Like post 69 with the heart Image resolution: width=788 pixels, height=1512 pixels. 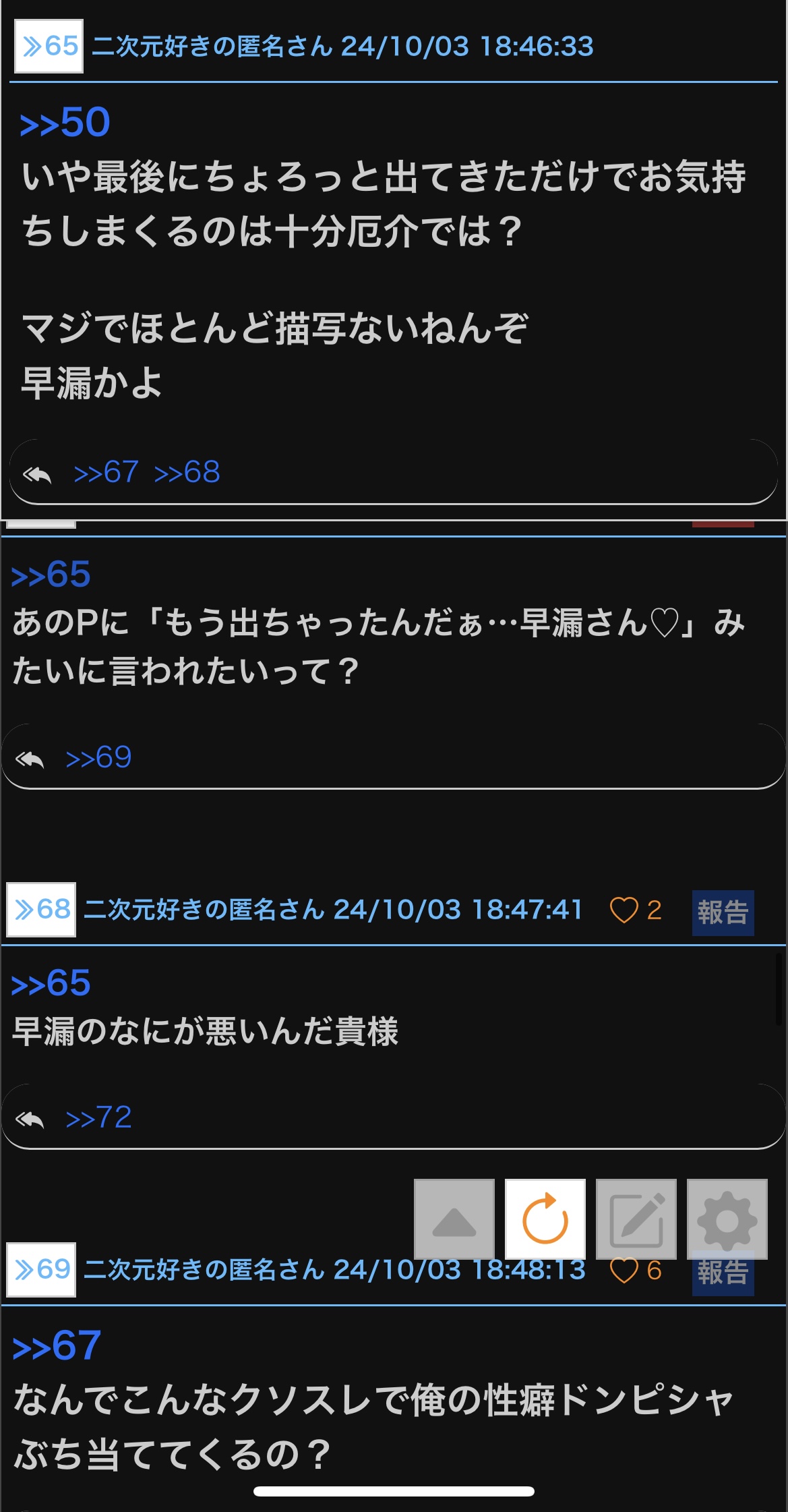[x=624, y=1271]
